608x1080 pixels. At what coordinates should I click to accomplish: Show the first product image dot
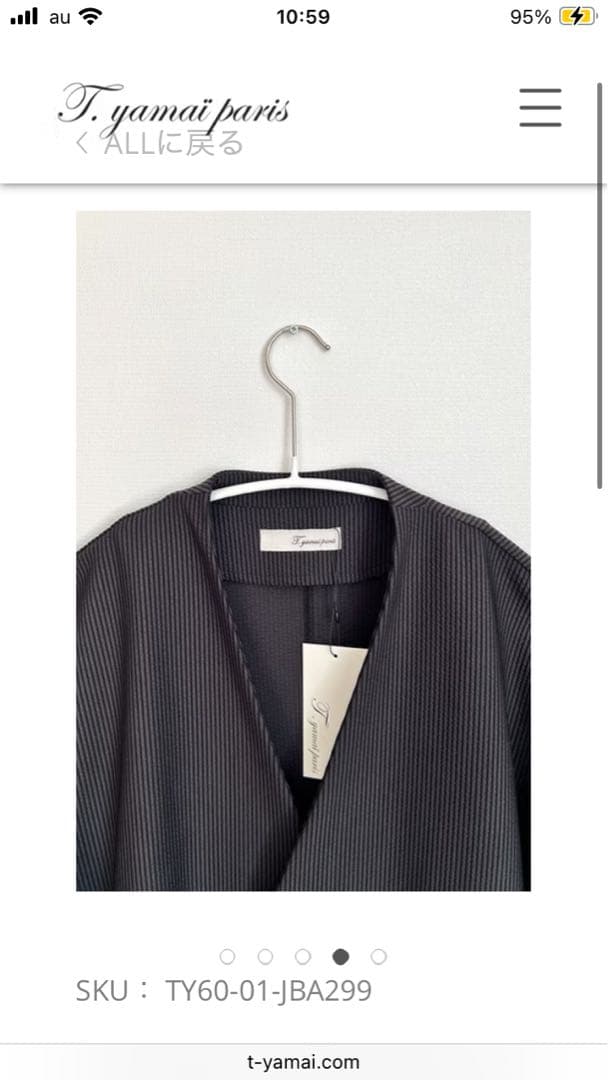pos(227,956)
